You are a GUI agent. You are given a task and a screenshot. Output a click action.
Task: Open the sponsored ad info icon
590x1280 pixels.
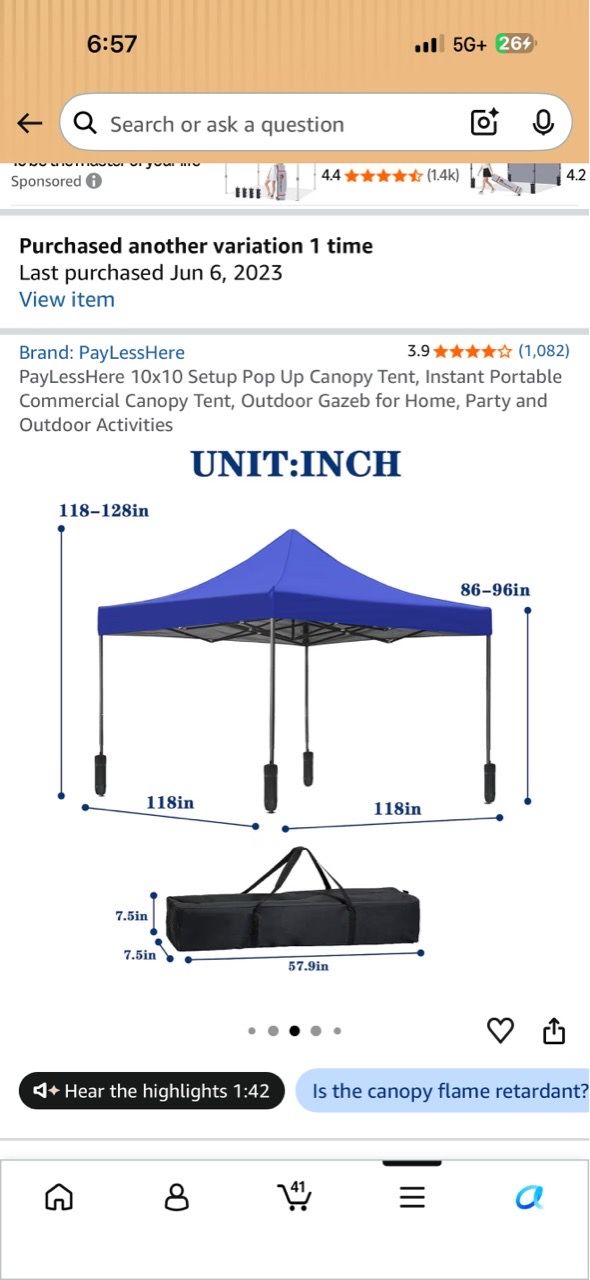pyautogui.click(x=94, y=181)
